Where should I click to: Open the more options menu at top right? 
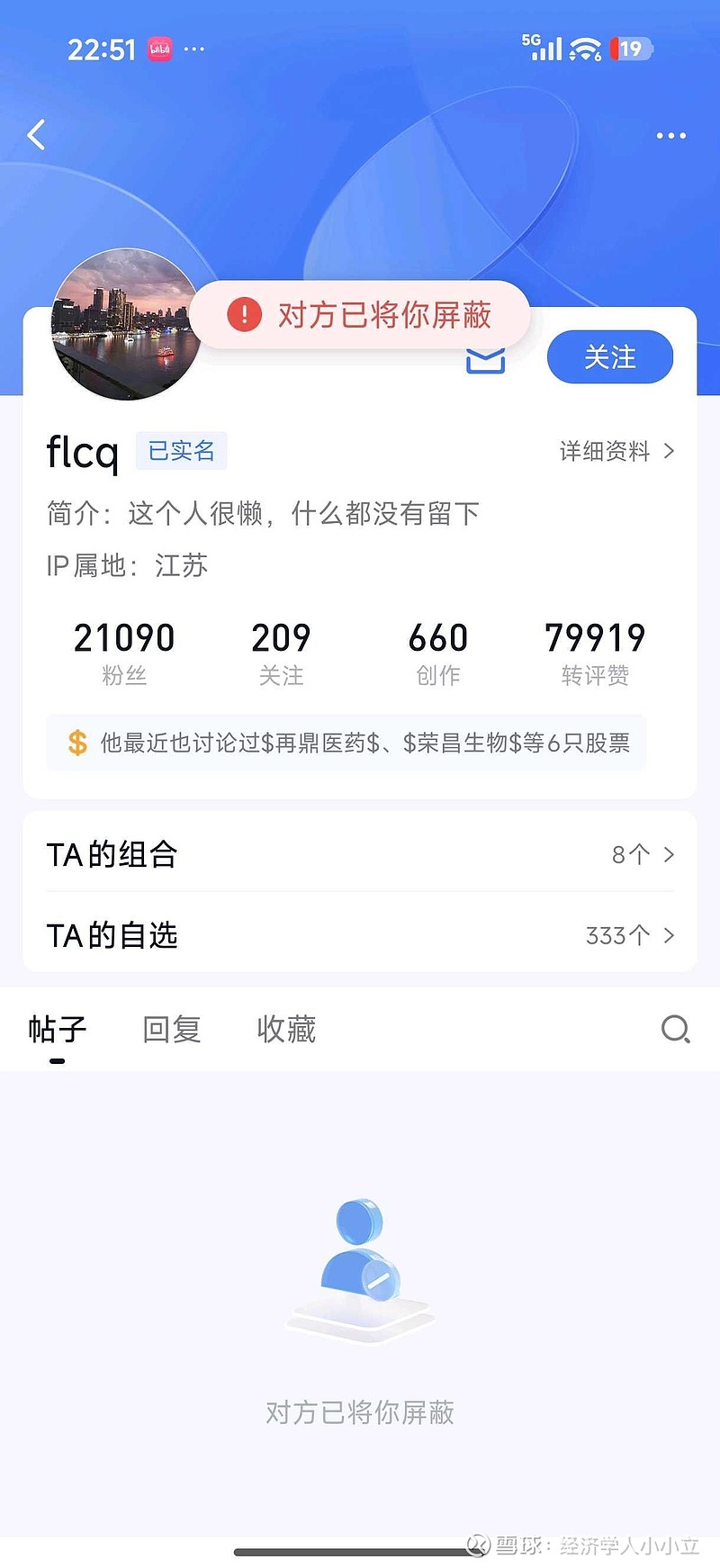tap(671, 133)
